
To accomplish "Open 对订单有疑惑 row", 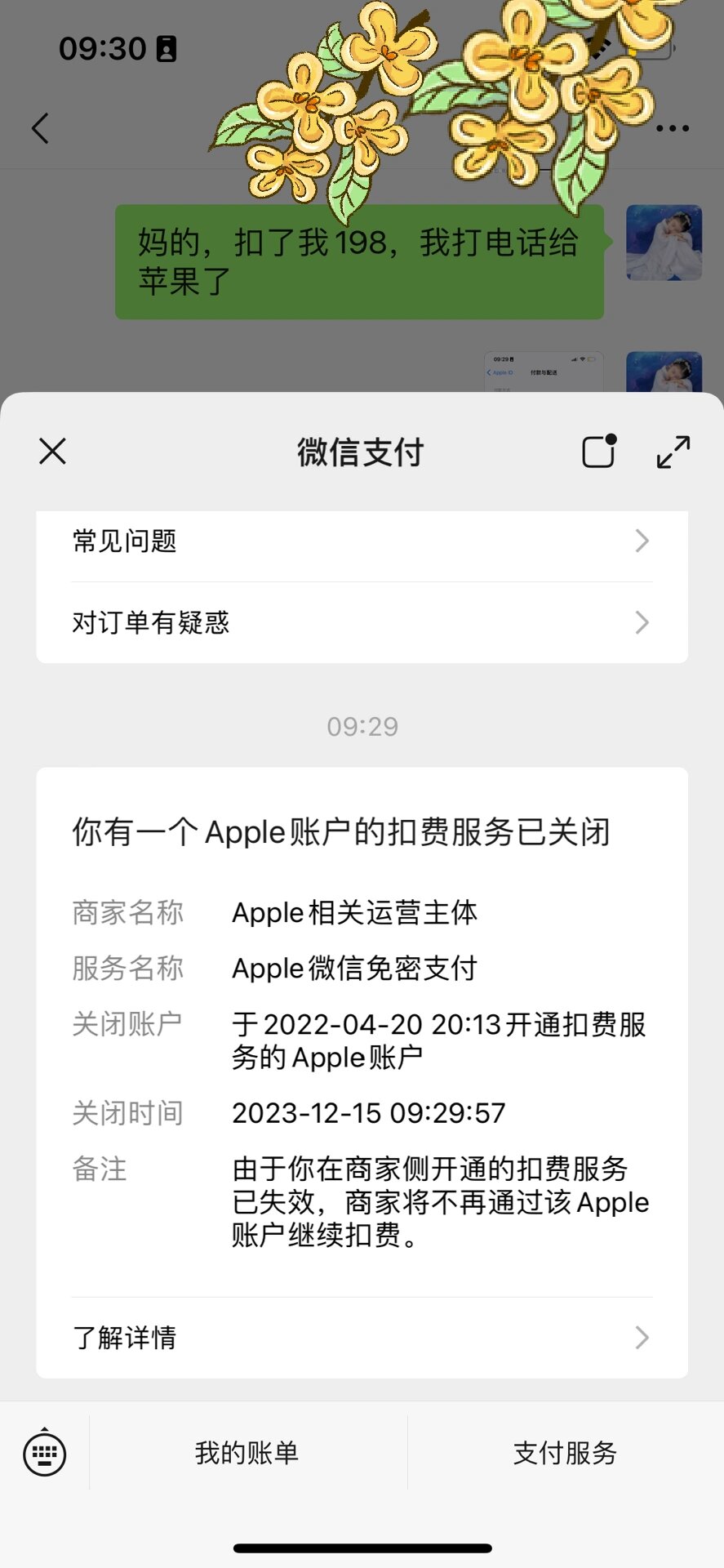I will (362, 622).
